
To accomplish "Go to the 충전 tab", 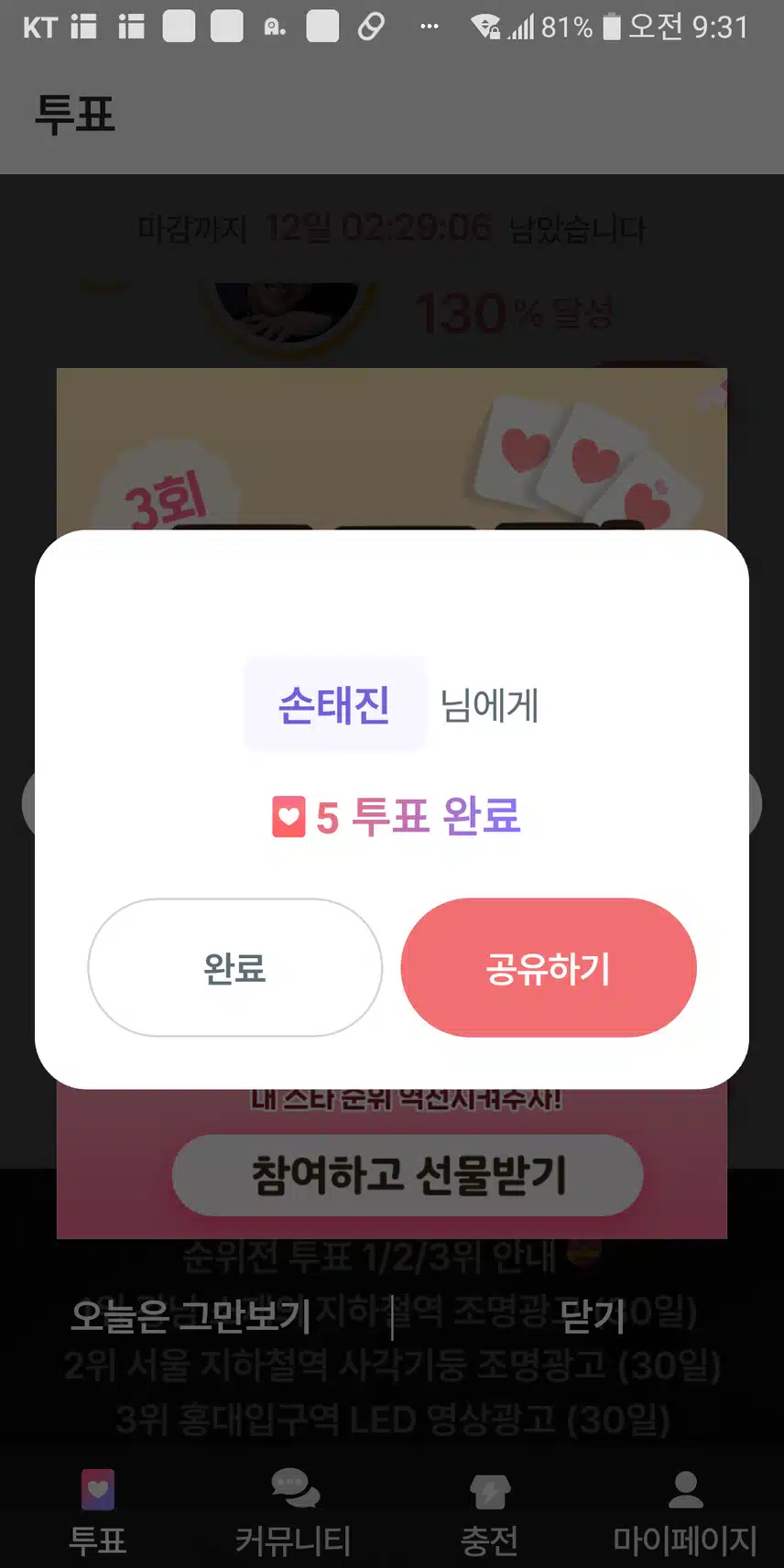I will point(490,1511).
